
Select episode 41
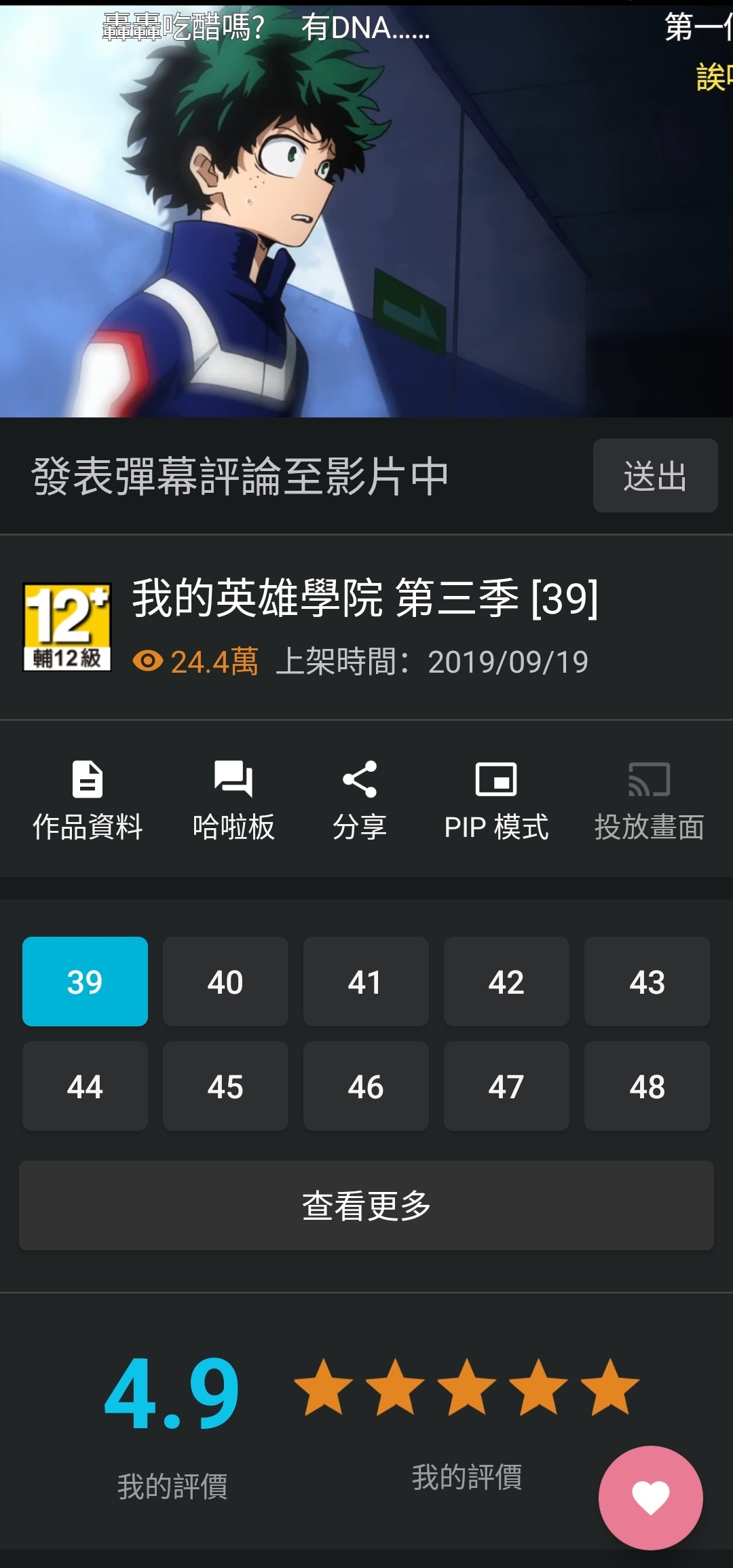(366, 982)
